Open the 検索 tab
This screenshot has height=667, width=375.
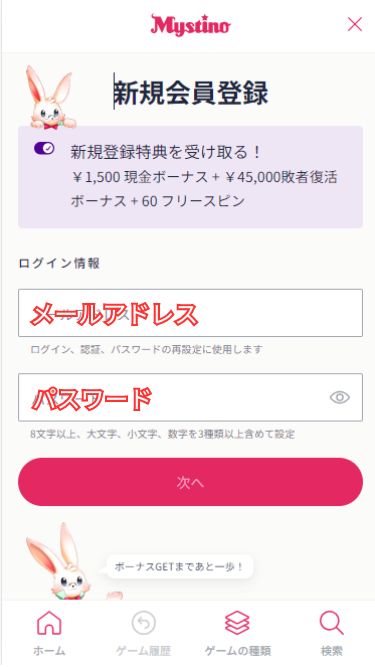[331, 633]
